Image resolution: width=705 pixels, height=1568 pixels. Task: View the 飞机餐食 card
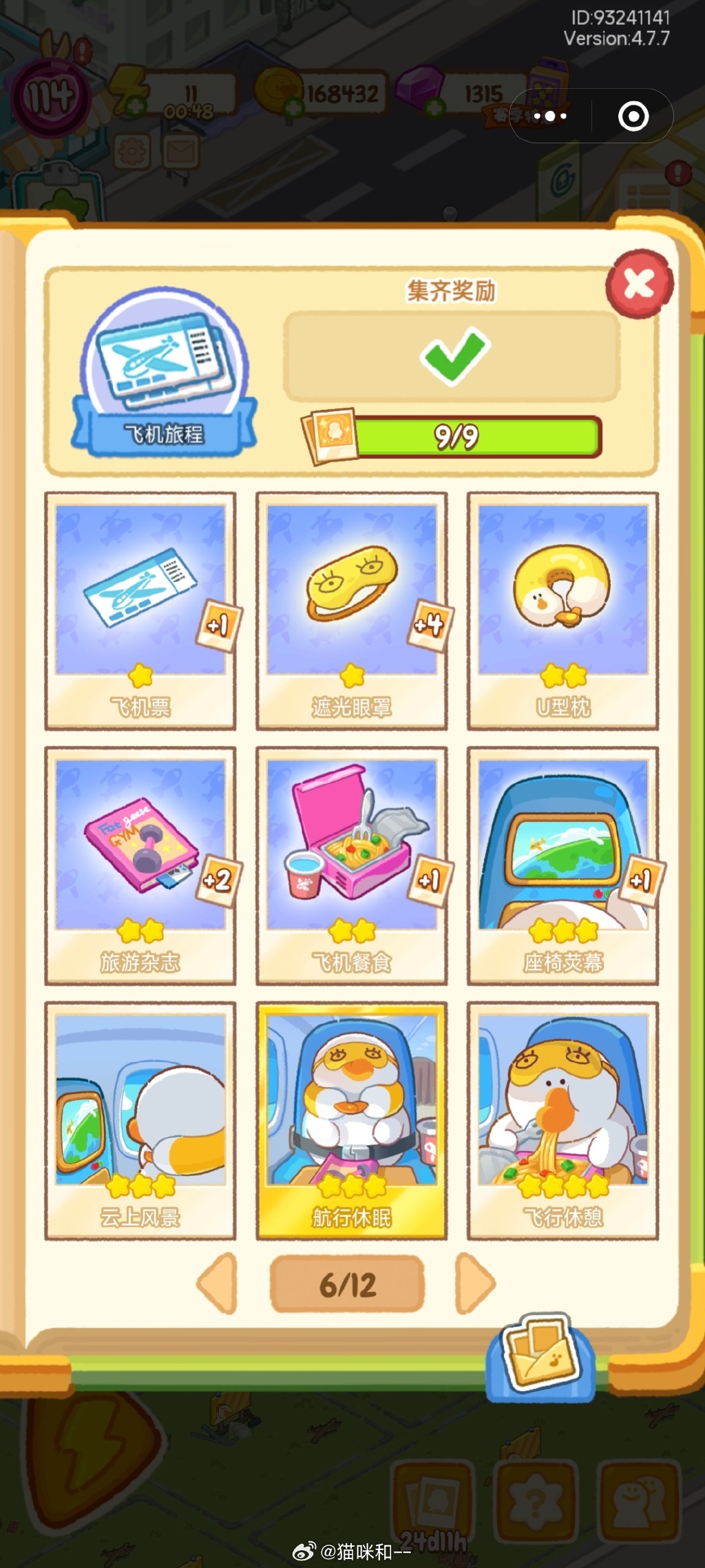352,865
